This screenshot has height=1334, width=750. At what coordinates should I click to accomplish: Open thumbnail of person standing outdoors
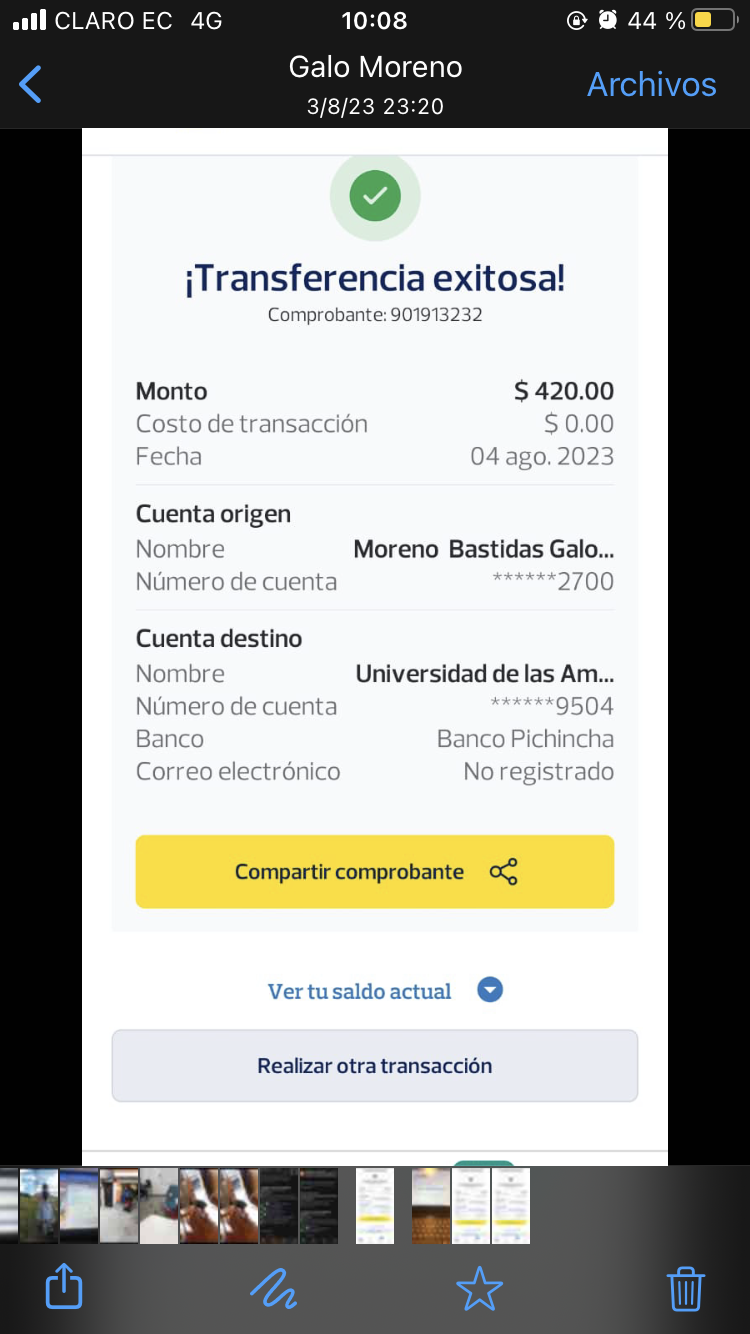pos(39,1206)
